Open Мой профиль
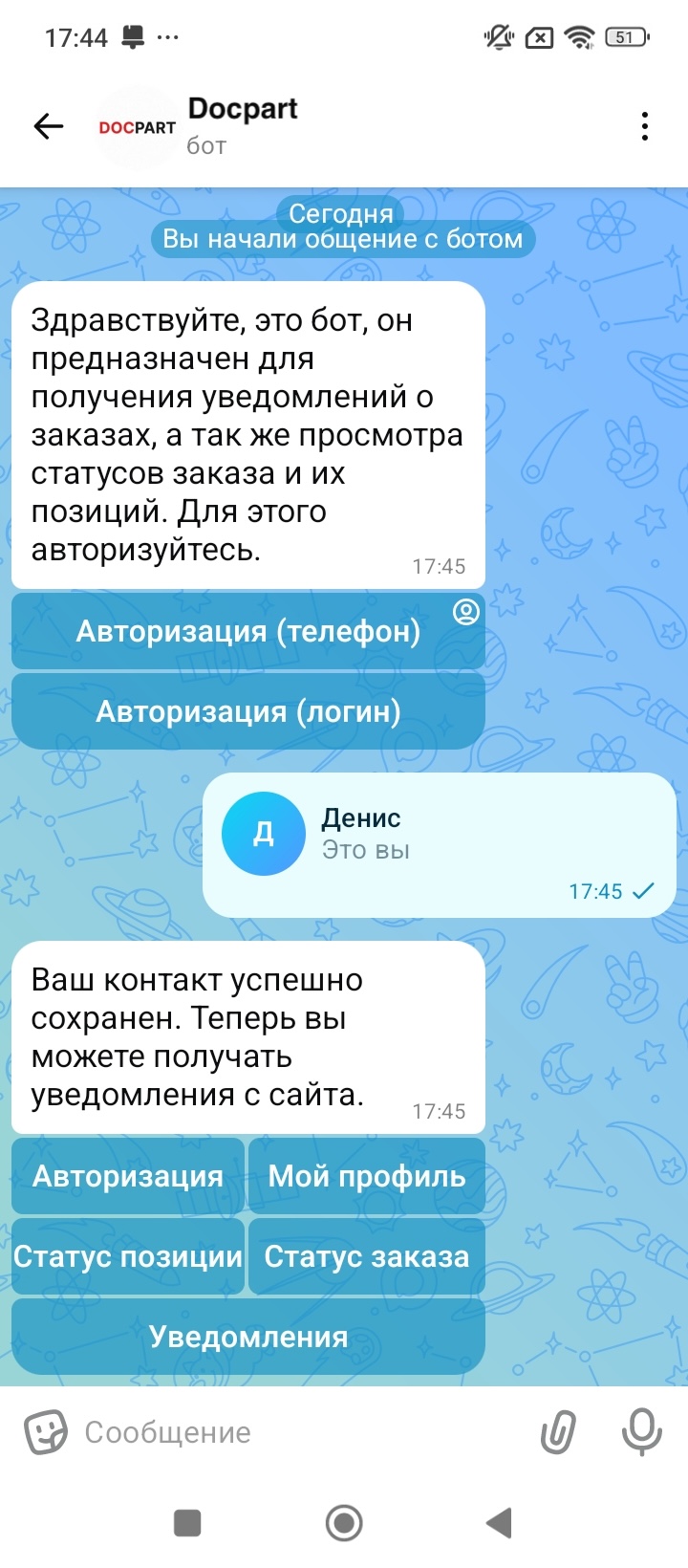The image size is (688, 1568). tap(366, 1176)
